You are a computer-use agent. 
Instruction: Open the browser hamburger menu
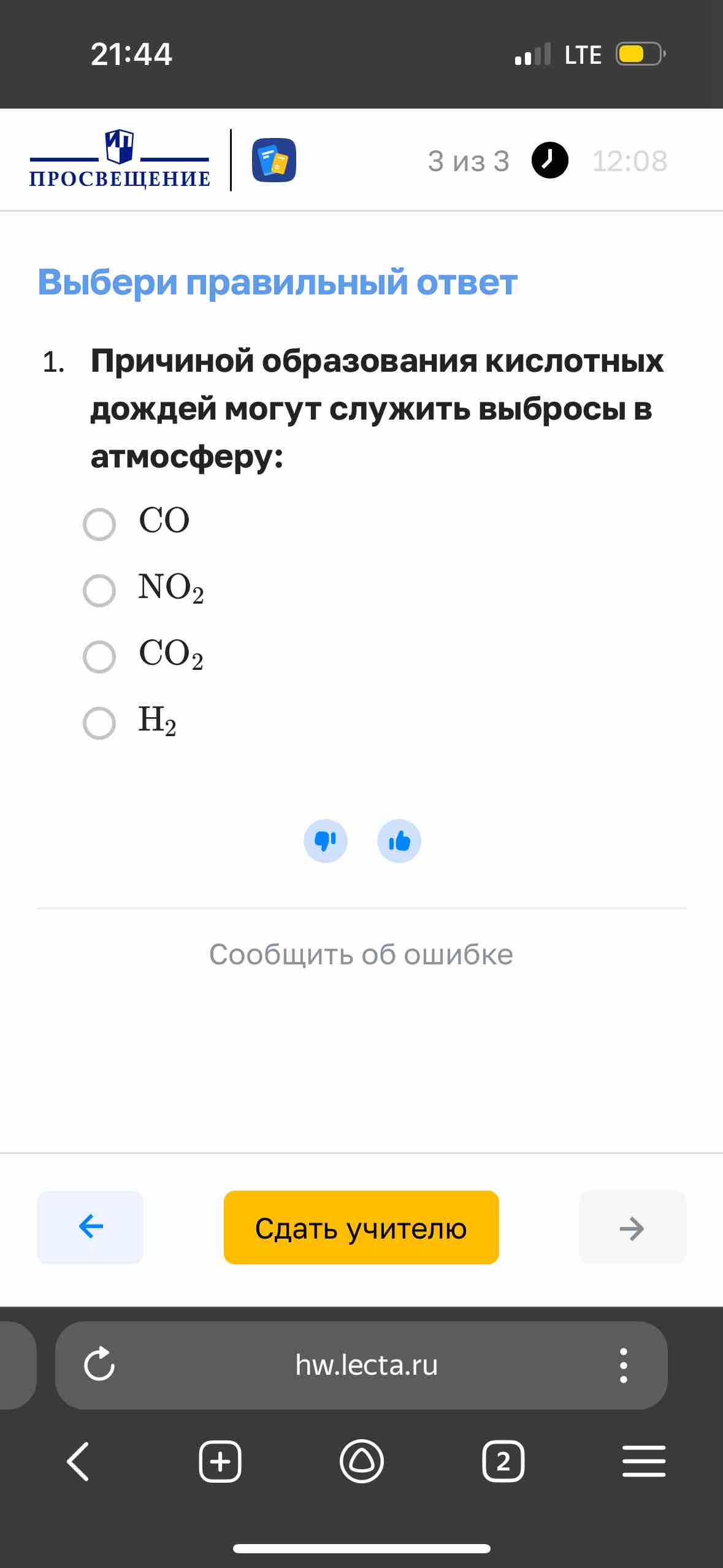(x=644, y=1462)
